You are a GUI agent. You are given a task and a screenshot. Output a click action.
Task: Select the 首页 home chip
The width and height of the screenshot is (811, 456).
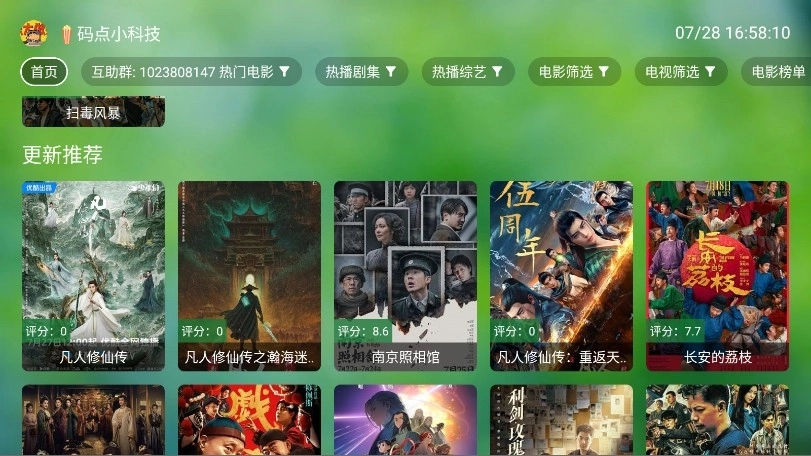[x=44, y=72]
